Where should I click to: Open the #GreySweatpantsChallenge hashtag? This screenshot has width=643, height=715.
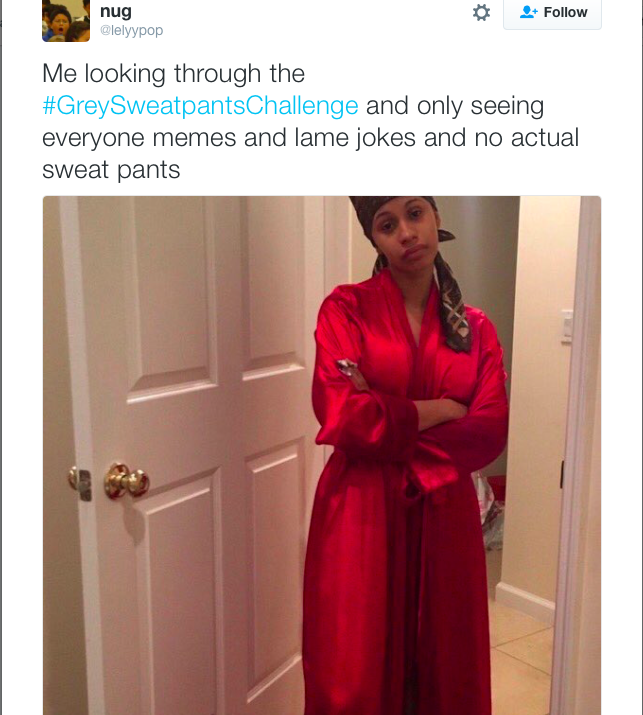[200, 106]
